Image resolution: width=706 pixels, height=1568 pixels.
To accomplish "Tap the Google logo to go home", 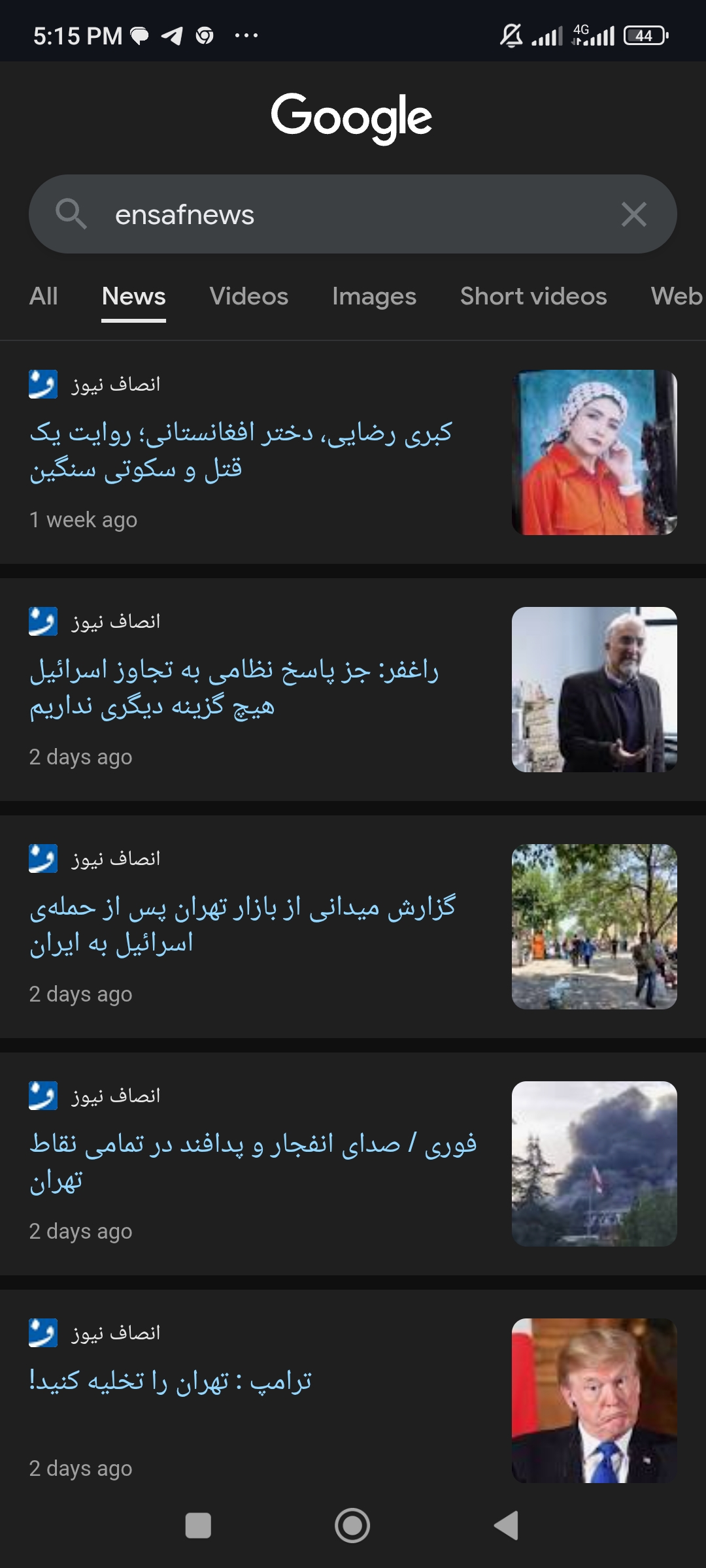I will click(352, 118).
